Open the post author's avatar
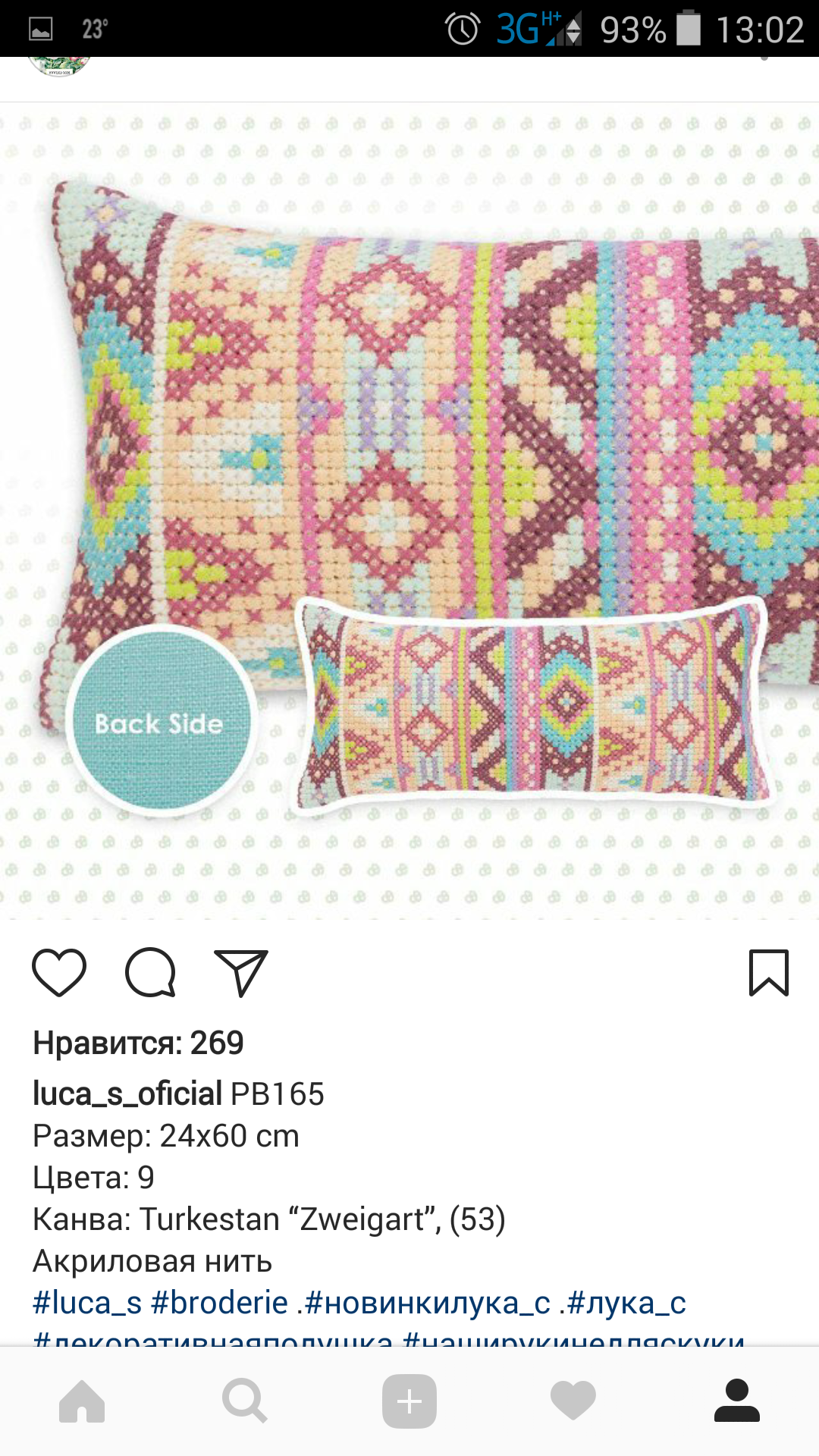The height and width of the screenshot is (1456, 819). tap(59, 67)
